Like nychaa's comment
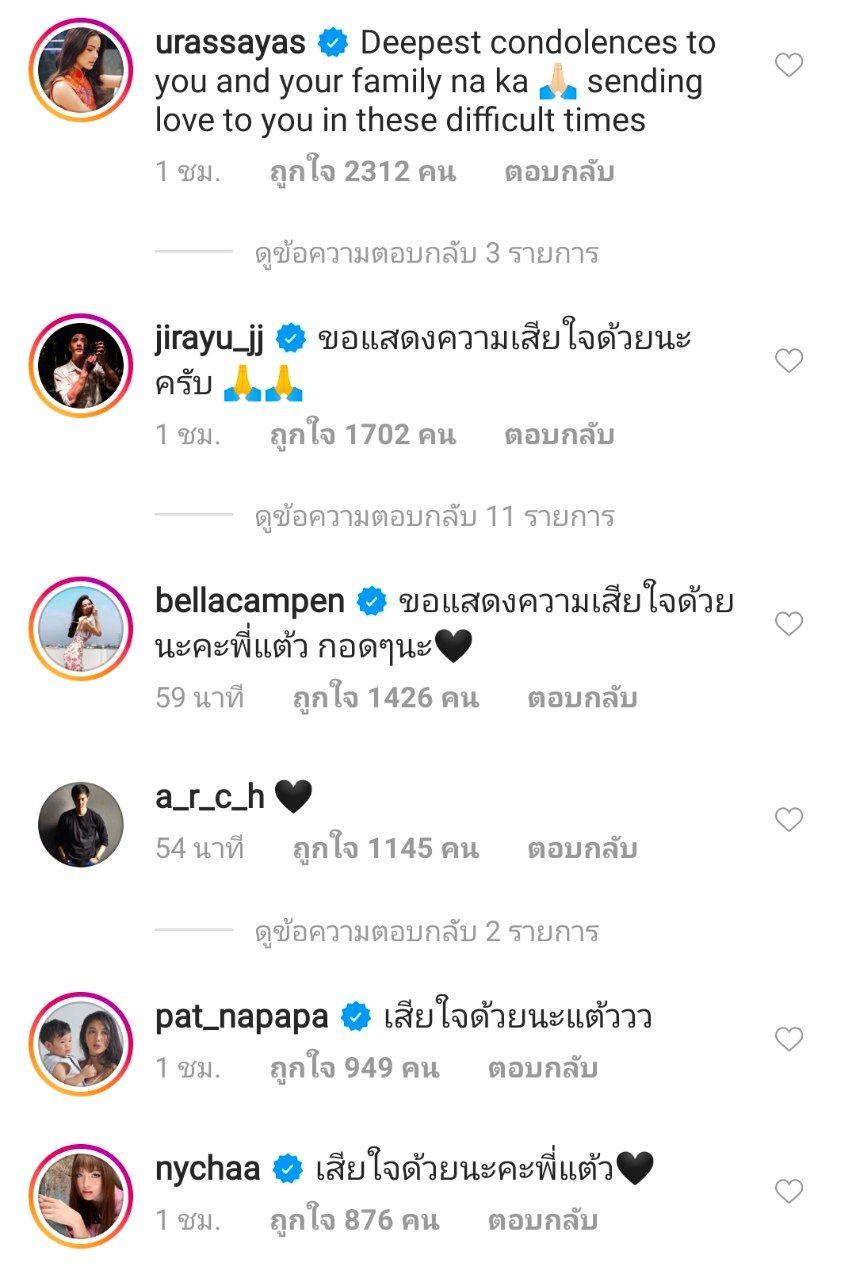The height and width of the screenshot is (1280, 856). click(x=789, y=1191)
